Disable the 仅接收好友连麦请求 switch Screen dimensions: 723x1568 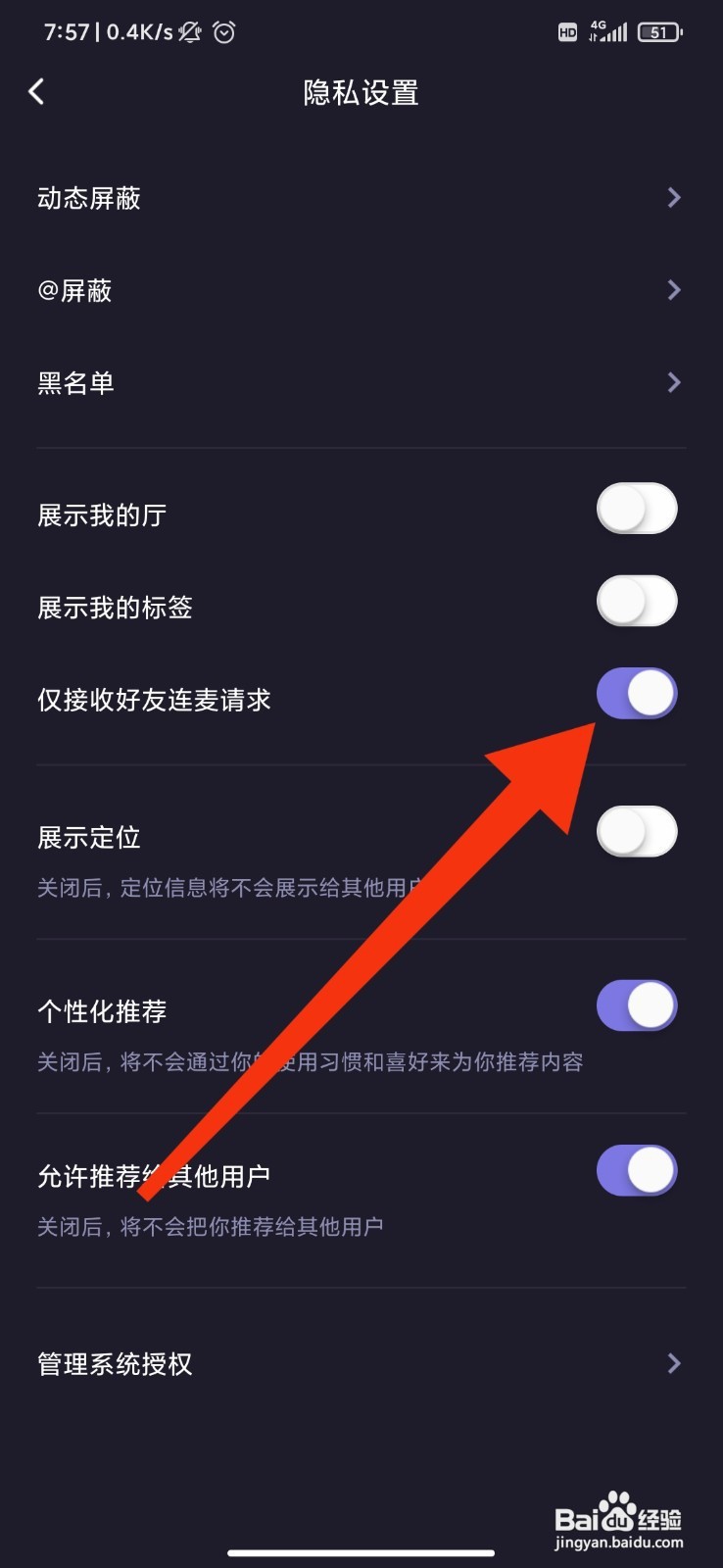(x=637, y=693)
